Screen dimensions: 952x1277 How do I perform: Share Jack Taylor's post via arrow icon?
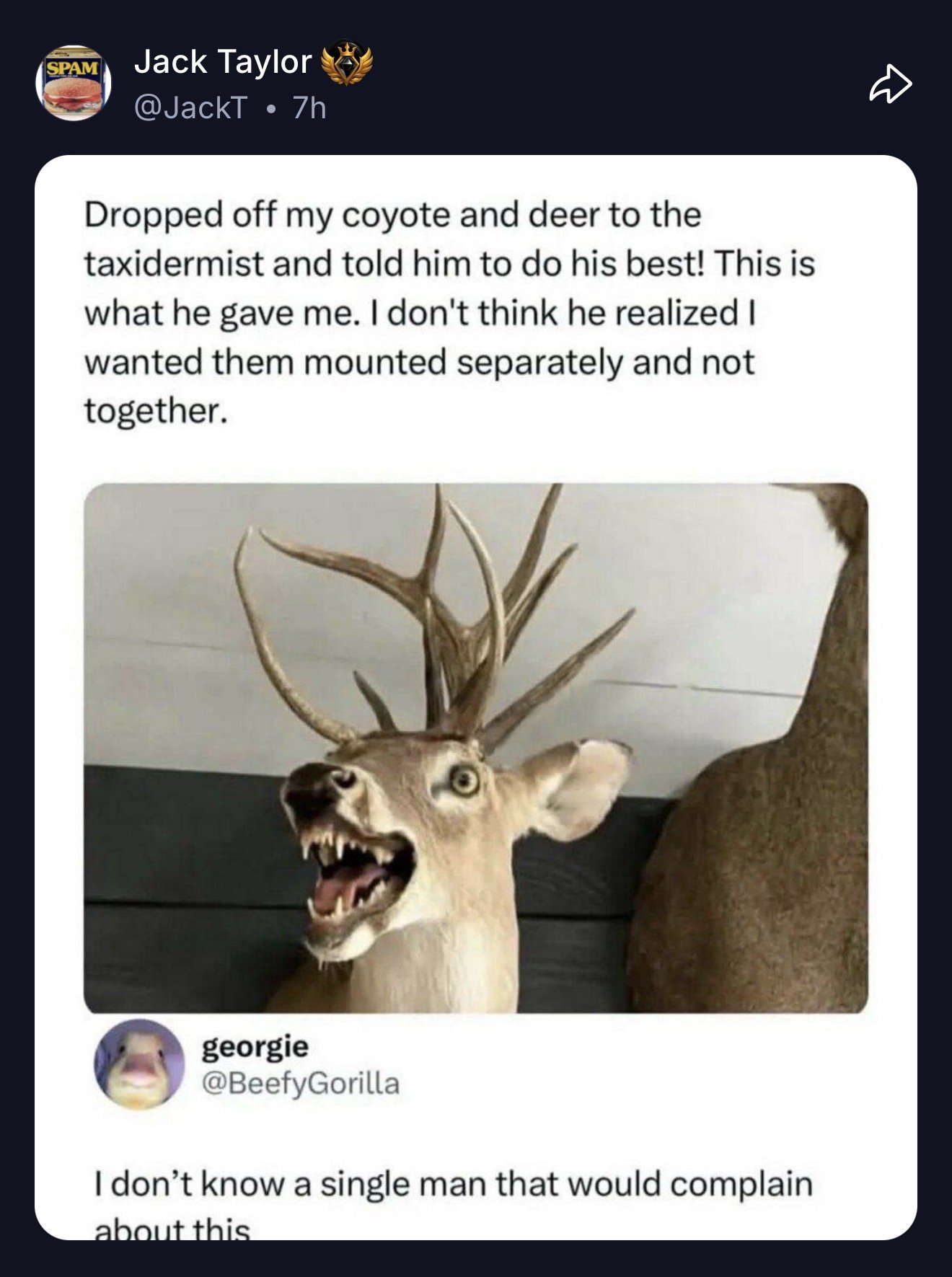click(891, 84)
